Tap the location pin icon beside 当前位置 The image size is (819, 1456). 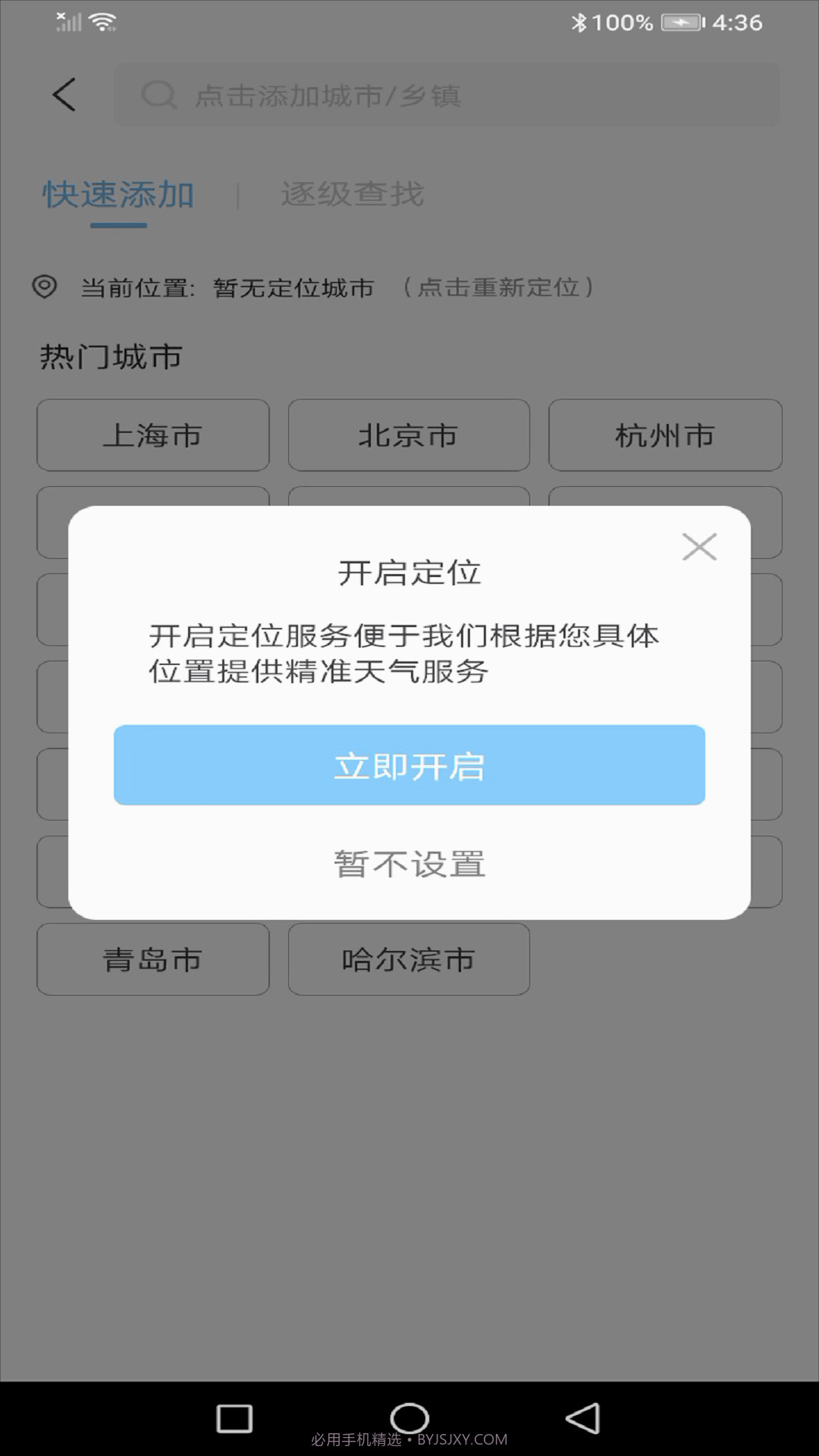[x=43, y=287]
